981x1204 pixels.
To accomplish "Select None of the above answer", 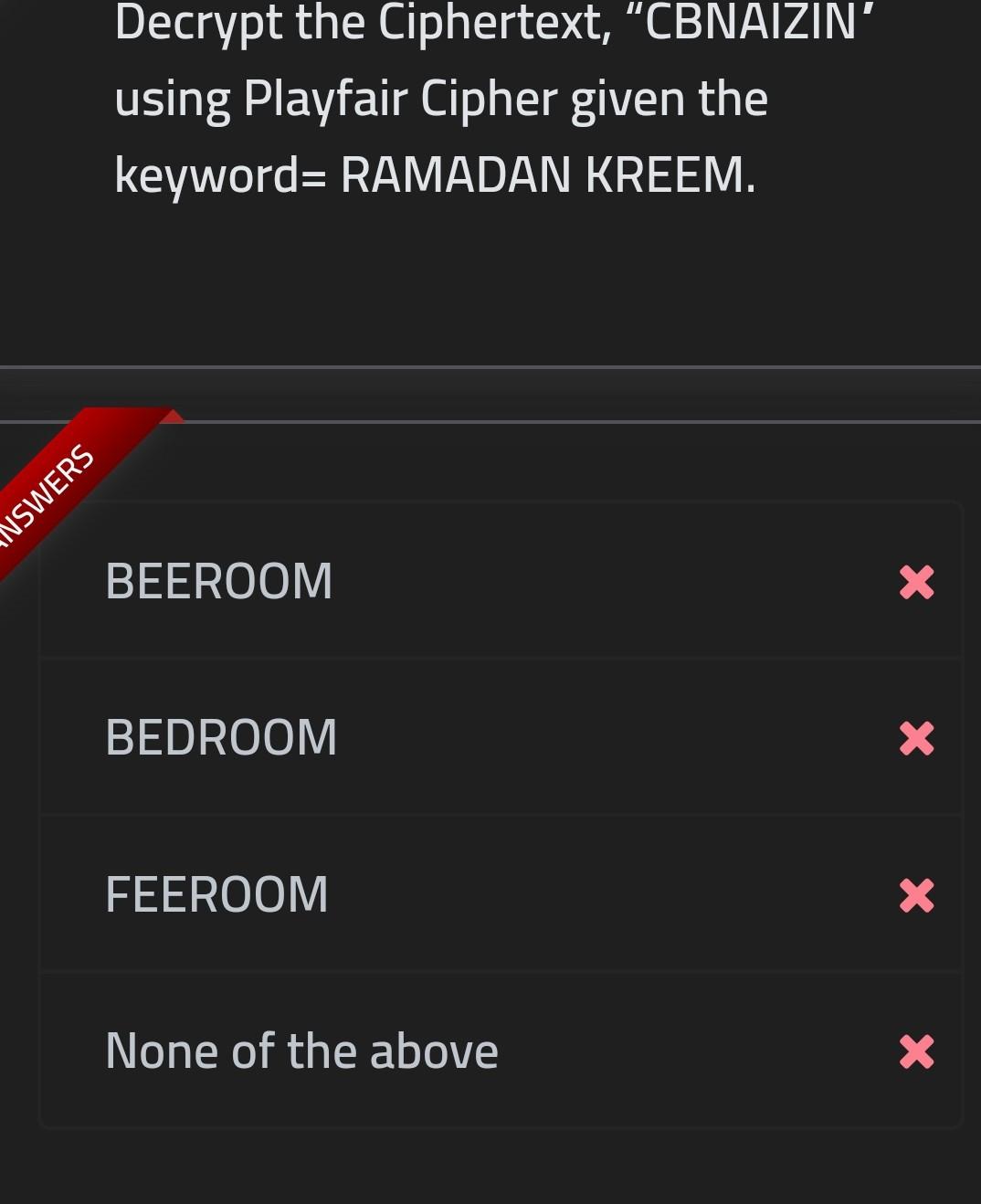I will [301, 1051].
